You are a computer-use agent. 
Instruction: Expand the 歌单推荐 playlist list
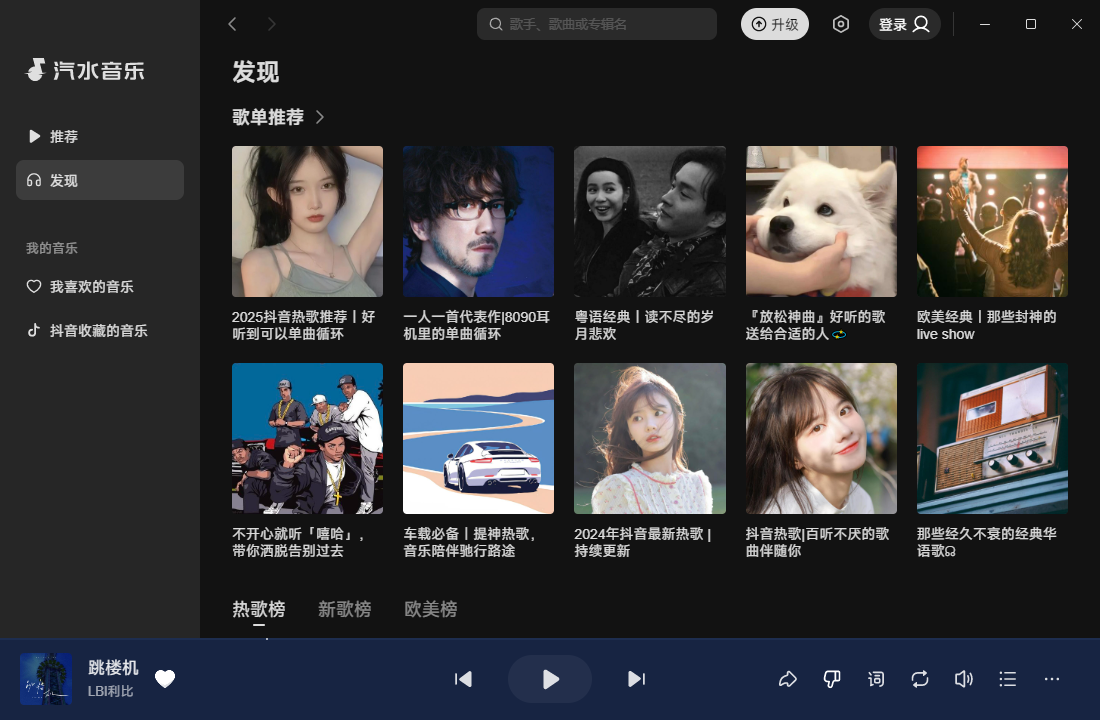320,117
